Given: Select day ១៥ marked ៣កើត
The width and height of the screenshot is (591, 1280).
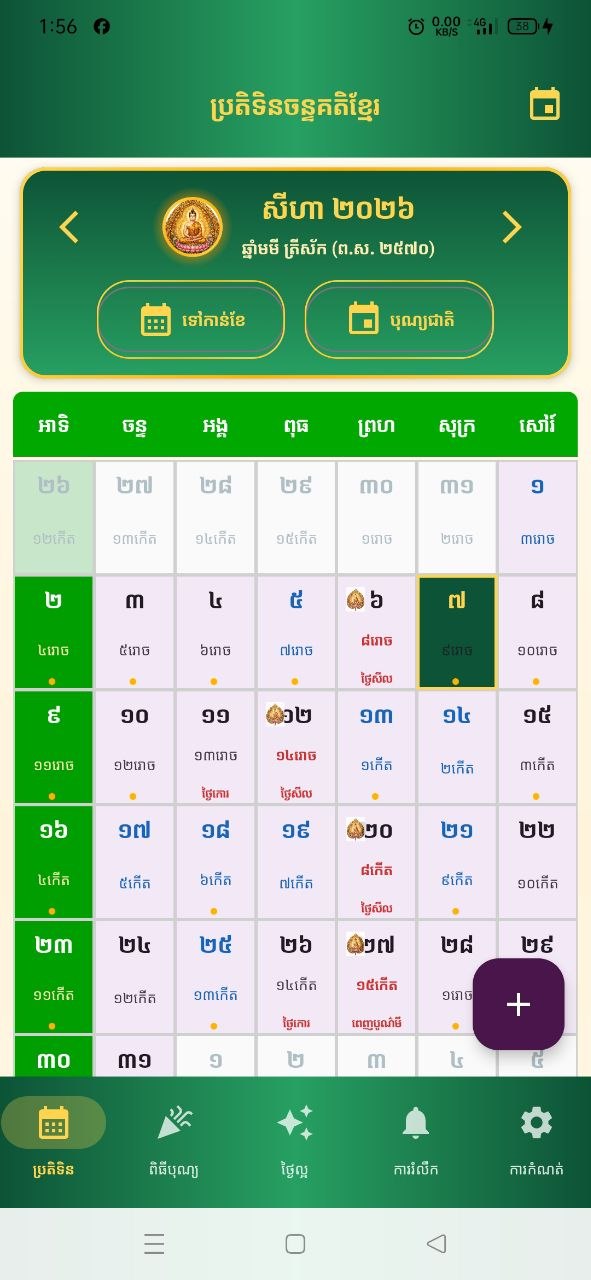Looking at the screenshot, I should click(538, 748).
